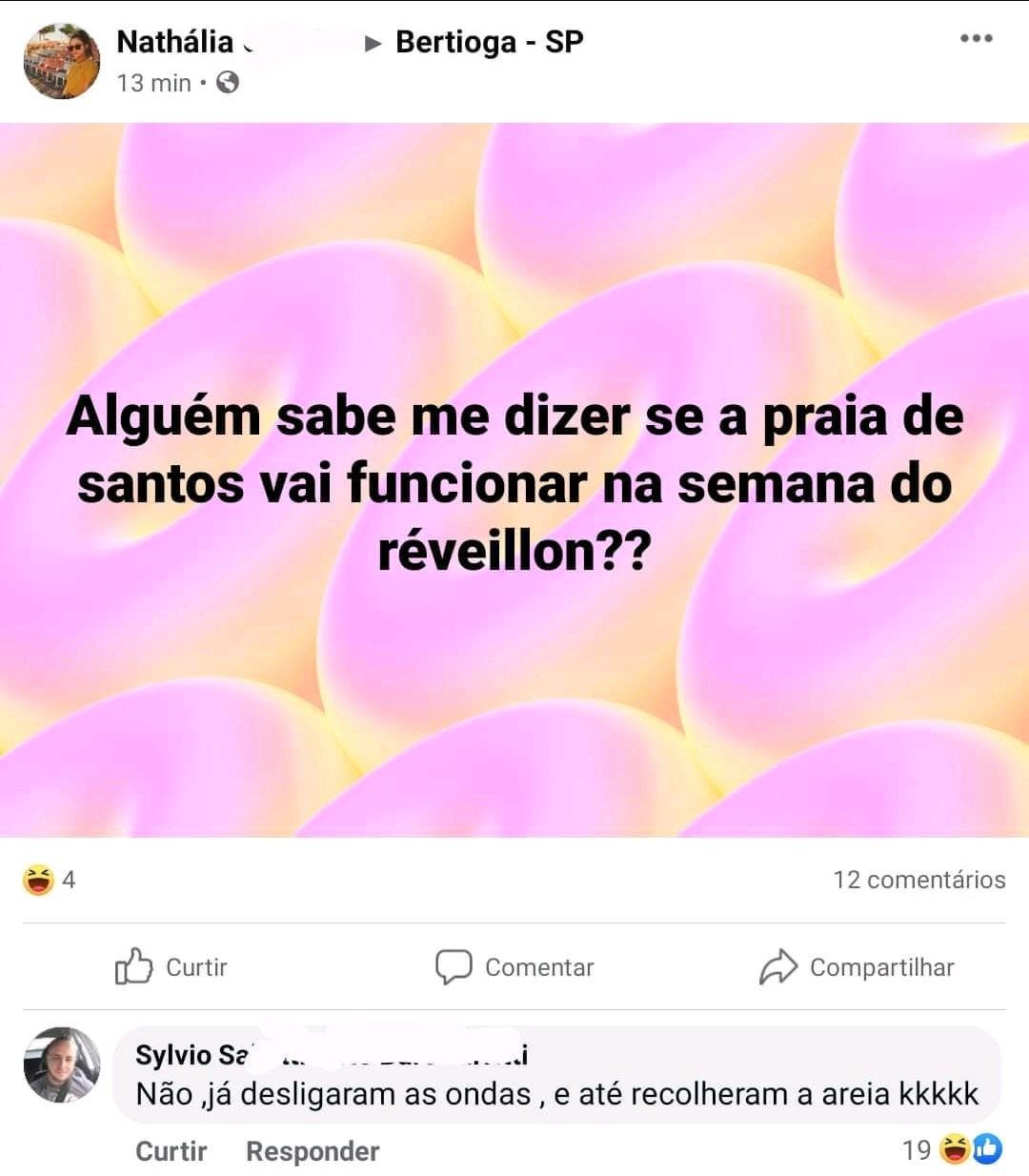The height and width of the screenshot is (1176, 1029).
Task: Open the post's three-dot options menu
Action: 977,39
